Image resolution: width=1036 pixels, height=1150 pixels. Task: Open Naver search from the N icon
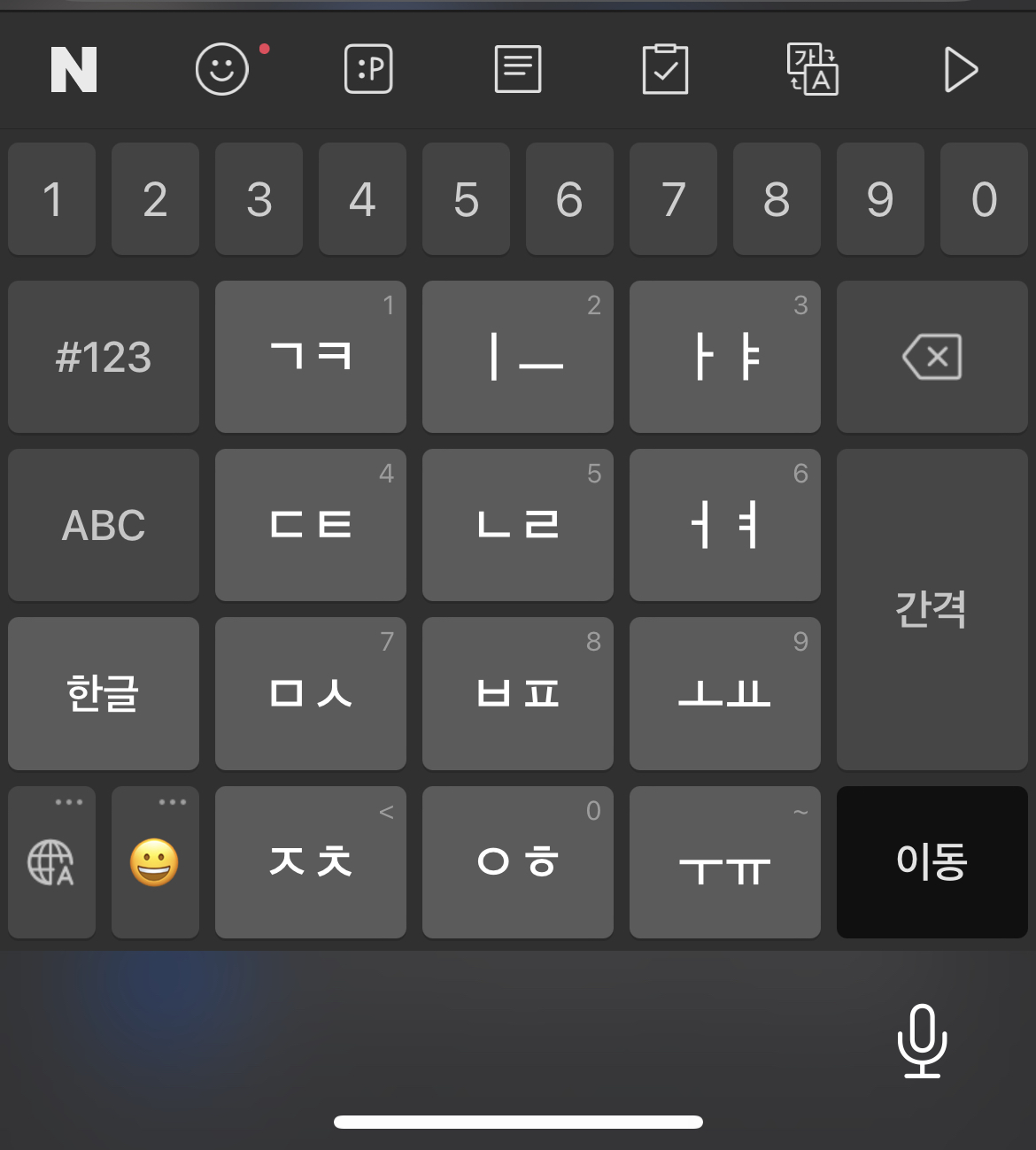(73, 70)
